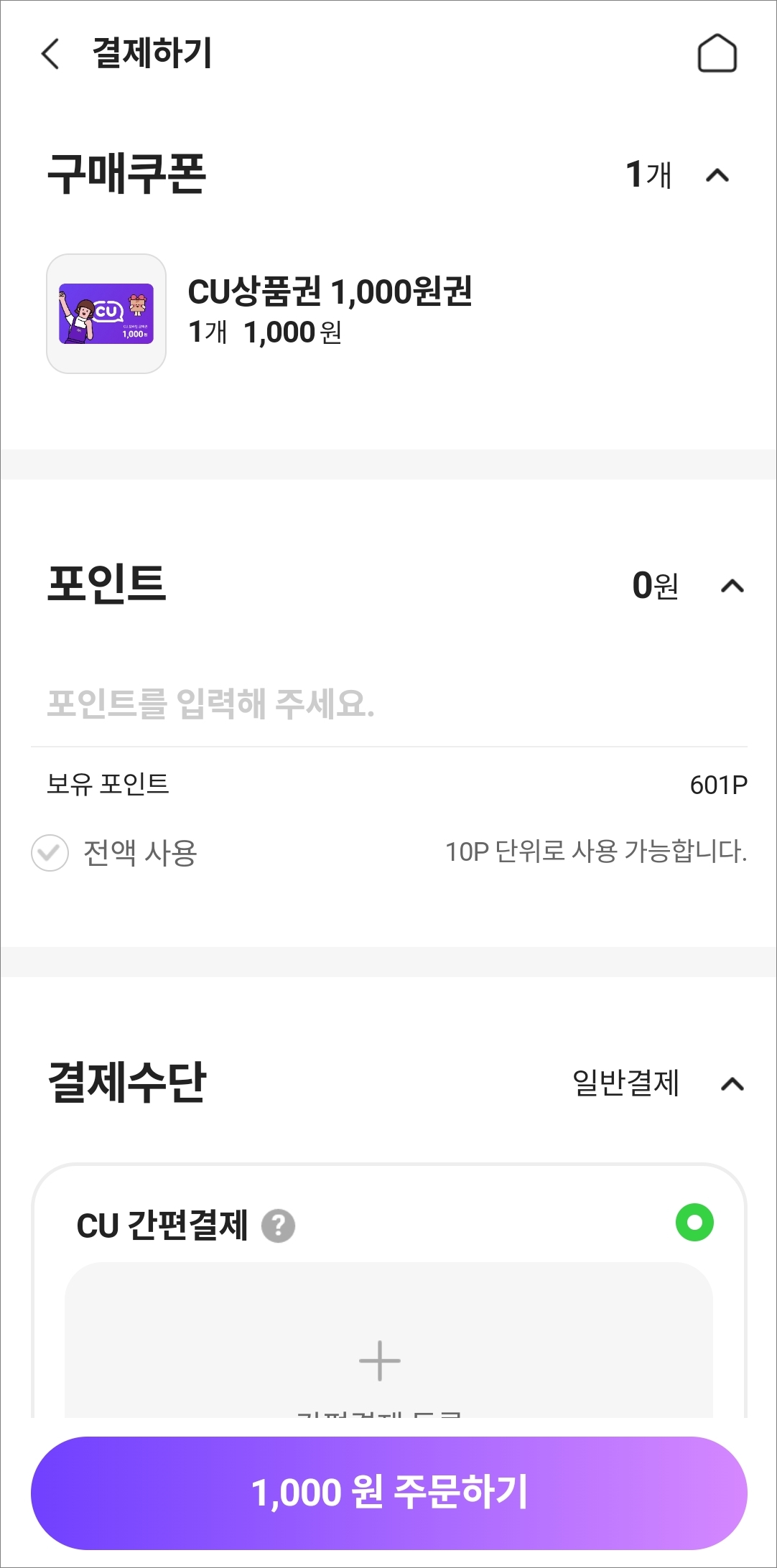Tap the 포인트를 입력해 주세요 input field
The image size is (777, 1568).
coord(287,705)
